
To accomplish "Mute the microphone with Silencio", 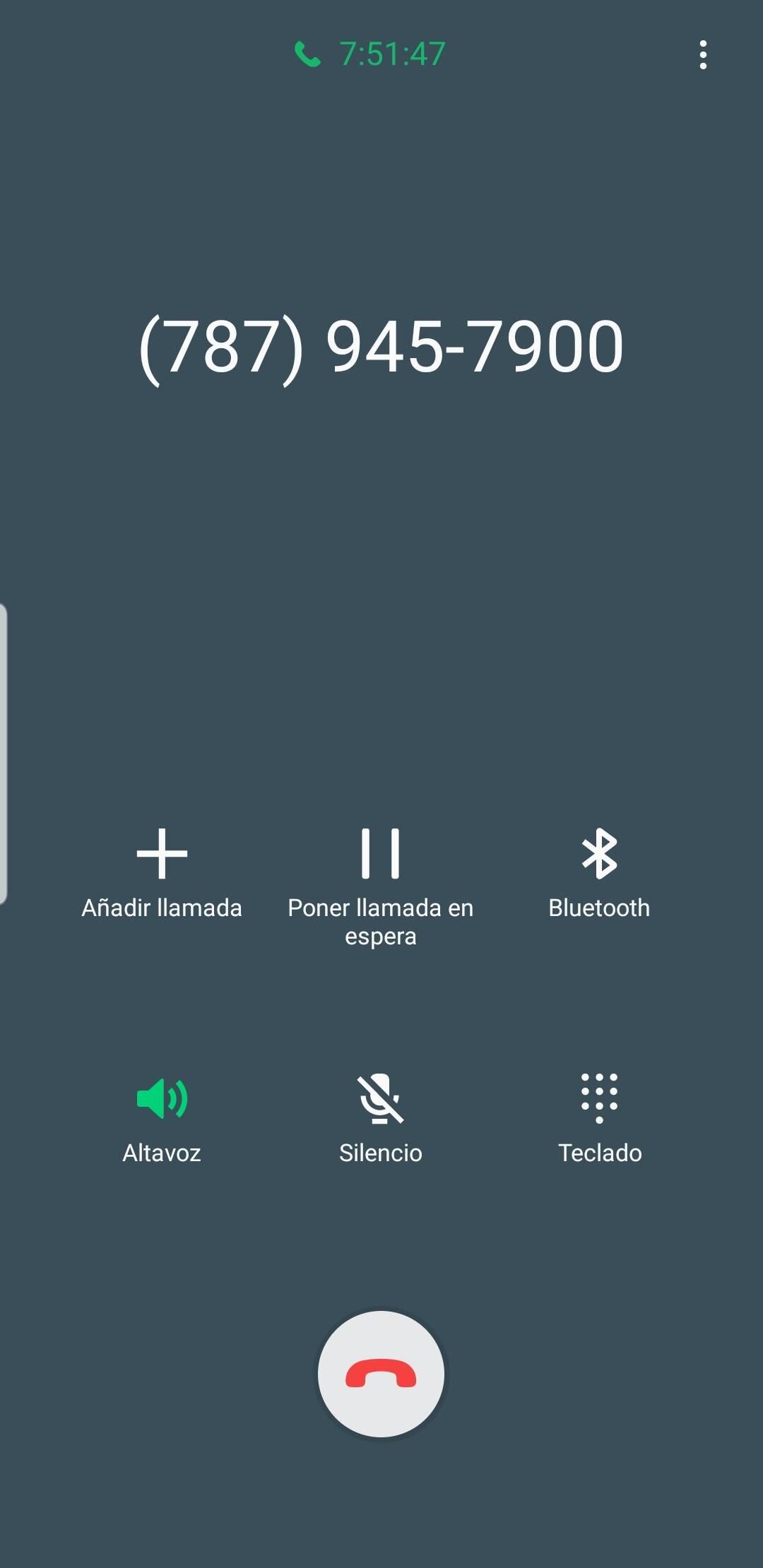I will tap(380, 1116).
